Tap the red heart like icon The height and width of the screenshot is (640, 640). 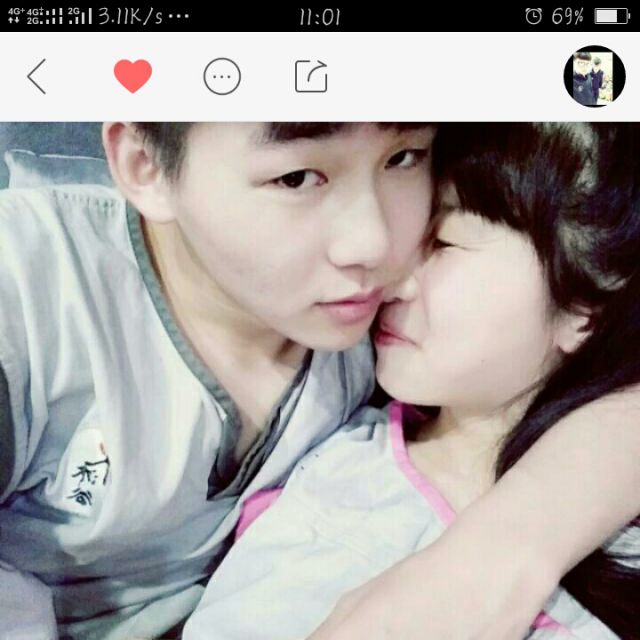coord(133,76)
